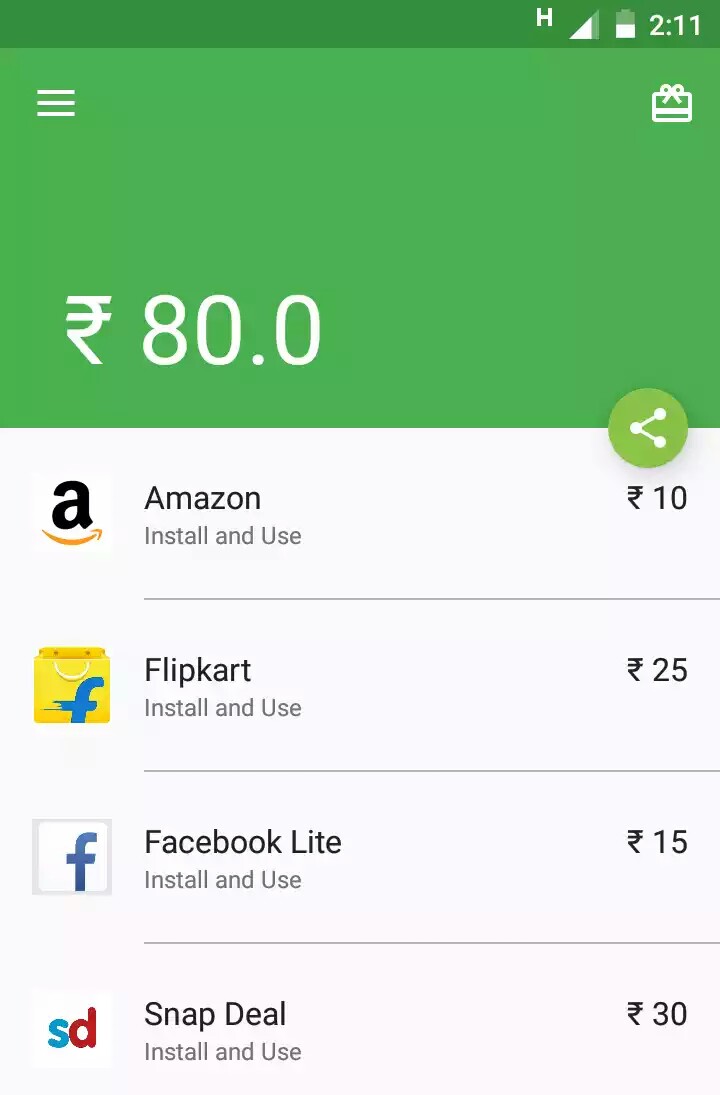Open the gift box rewards icon
The height and width of the screenshot is (1095, 720).
pyautogui.click(x=672, y=103)
